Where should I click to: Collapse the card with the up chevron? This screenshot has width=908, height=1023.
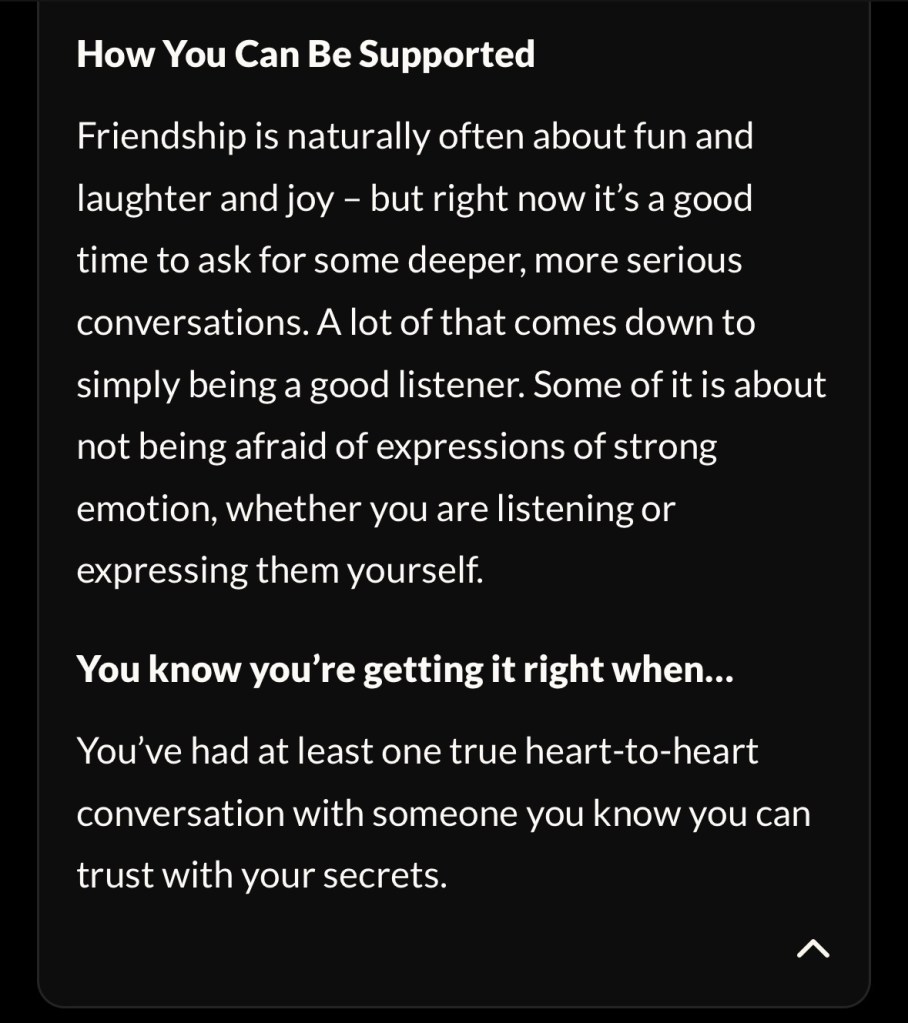tap(813, 949)
